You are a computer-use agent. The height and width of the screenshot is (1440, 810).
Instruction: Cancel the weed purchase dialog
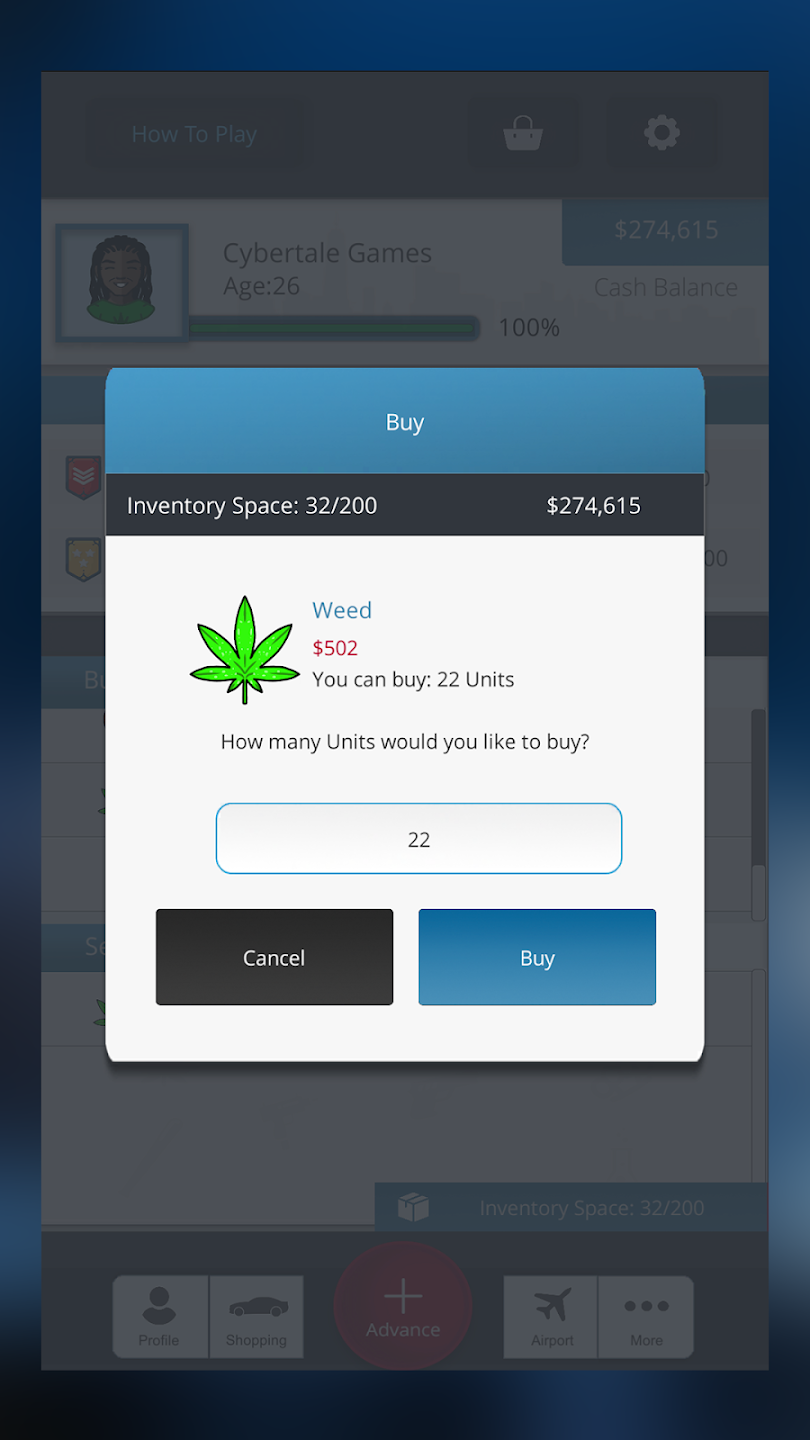point(274,957)
